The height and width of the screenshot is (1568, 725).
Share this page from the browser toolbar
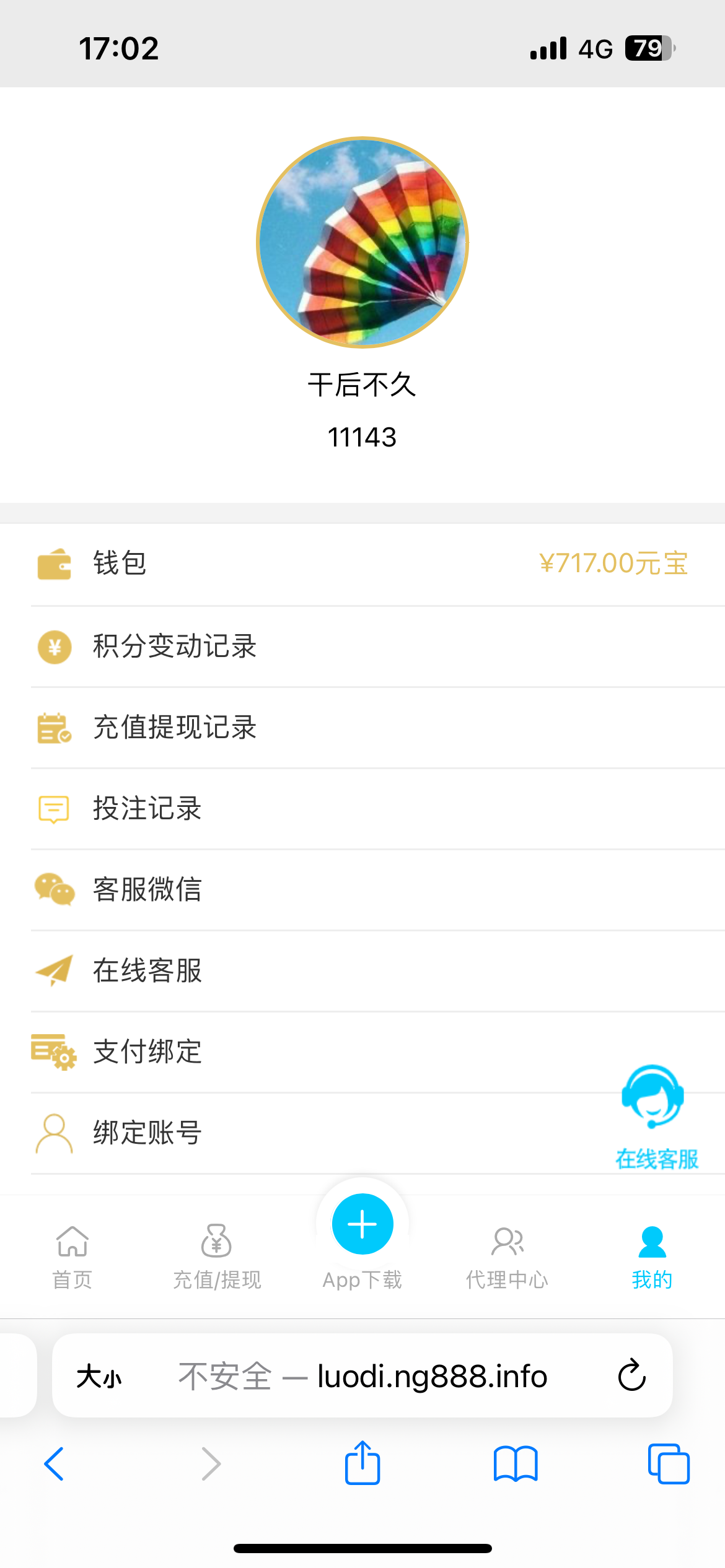coord(362,1463)
